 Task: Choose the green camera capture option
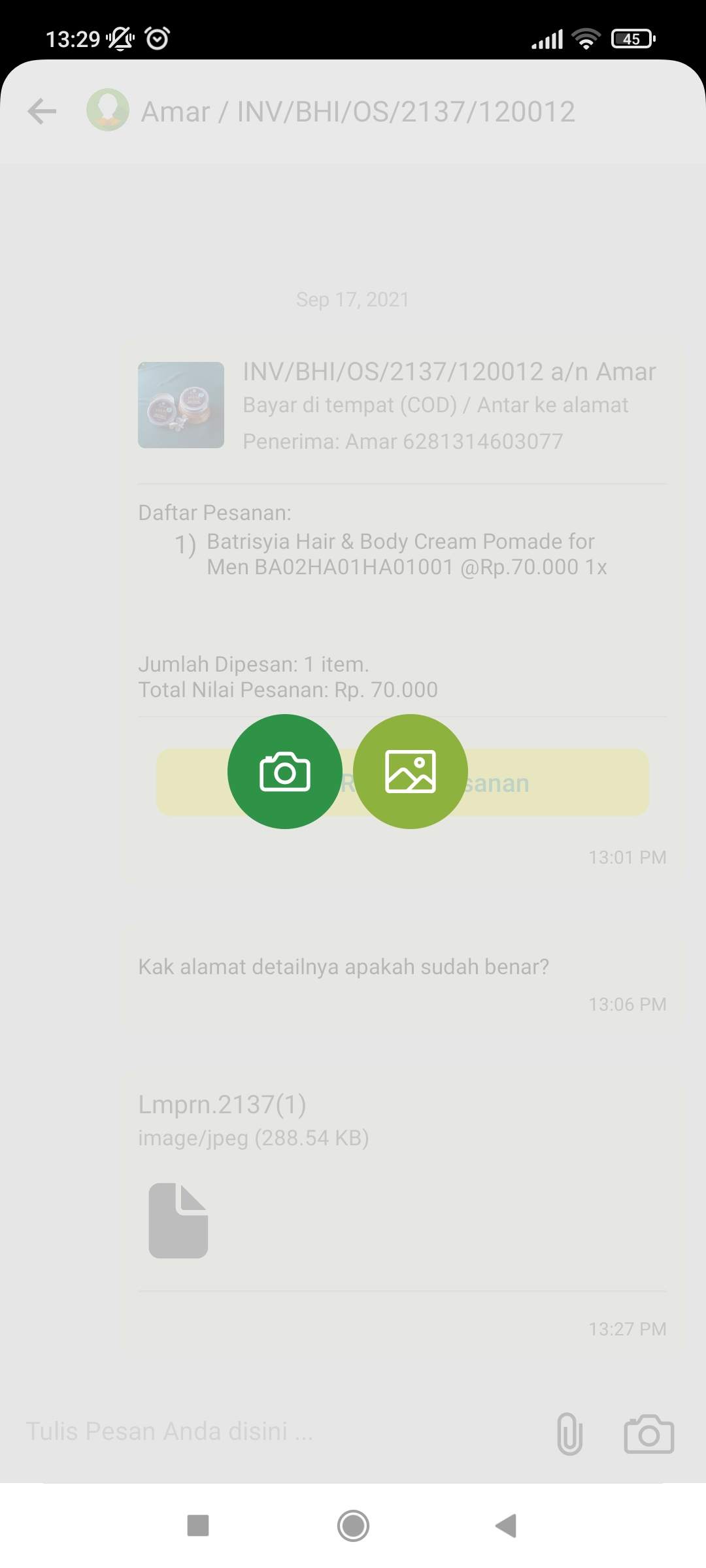(285, 772)
